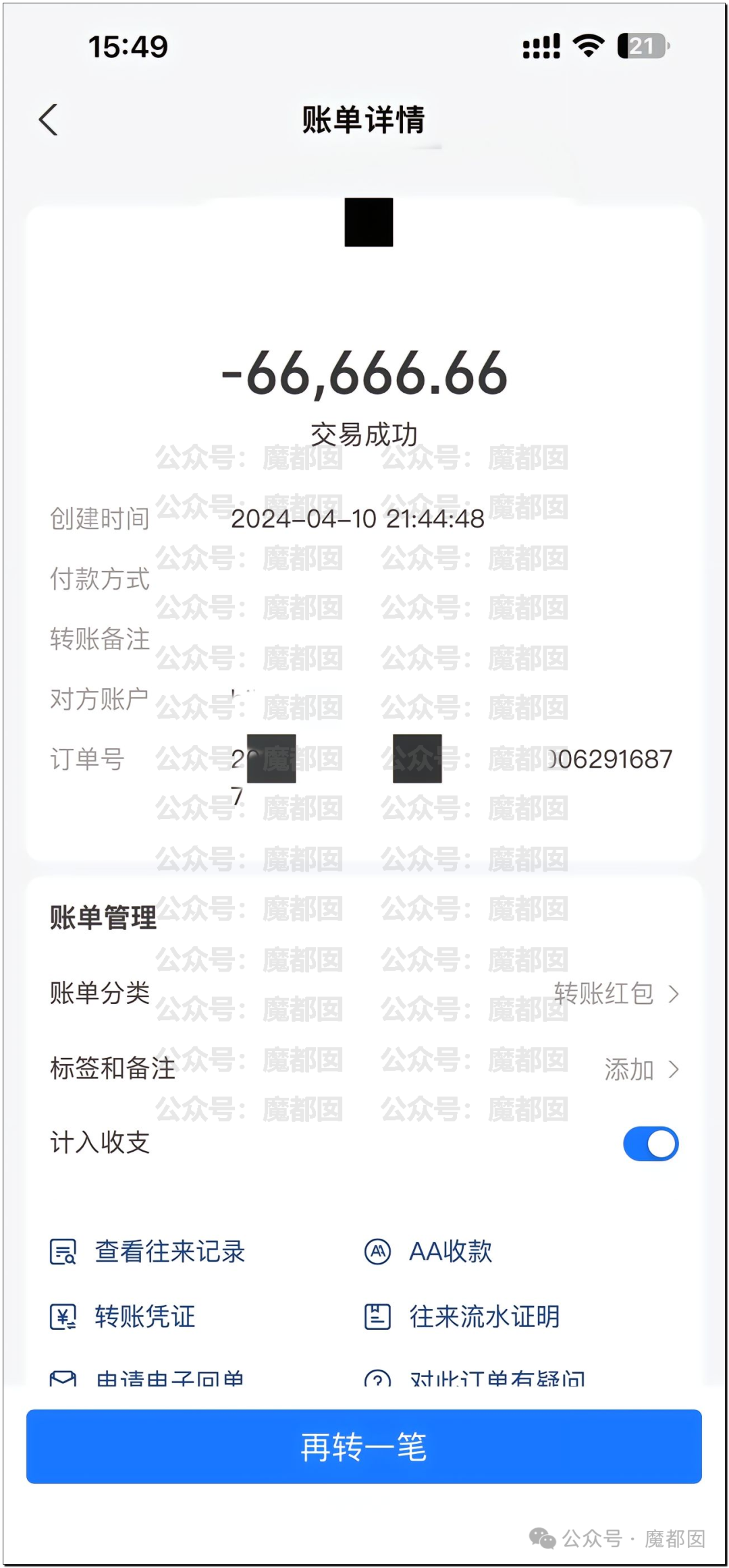
Task: Open 转账凭证
Action: click(123, 1316)
